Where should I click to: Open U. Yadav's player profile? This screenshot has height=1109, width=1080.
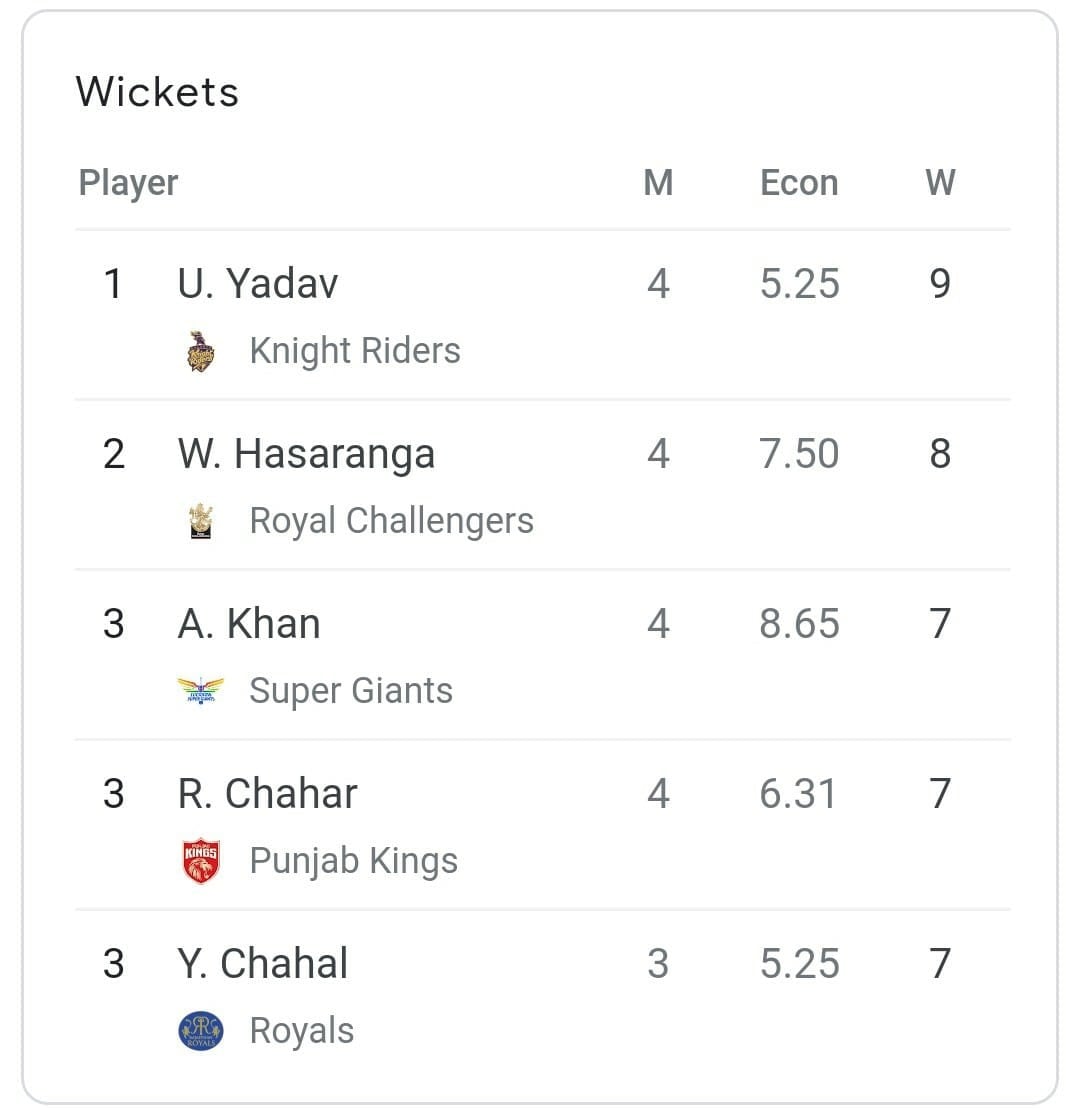(257, 283)
